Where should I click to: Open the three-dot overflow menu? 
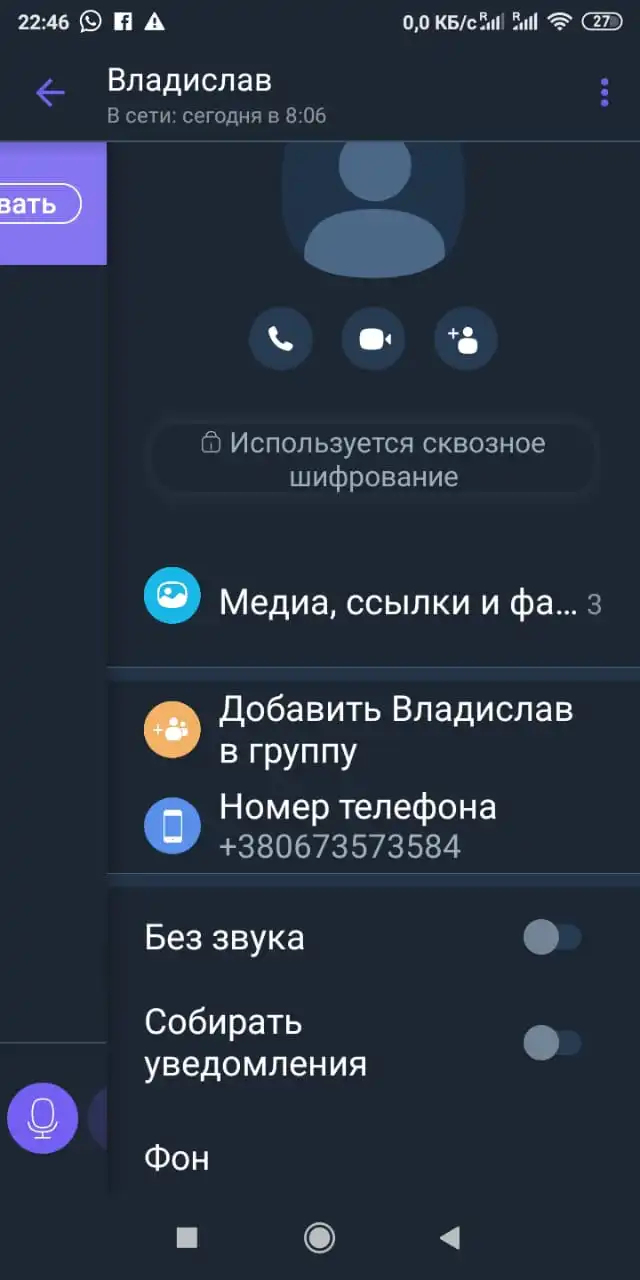(604, 93)
